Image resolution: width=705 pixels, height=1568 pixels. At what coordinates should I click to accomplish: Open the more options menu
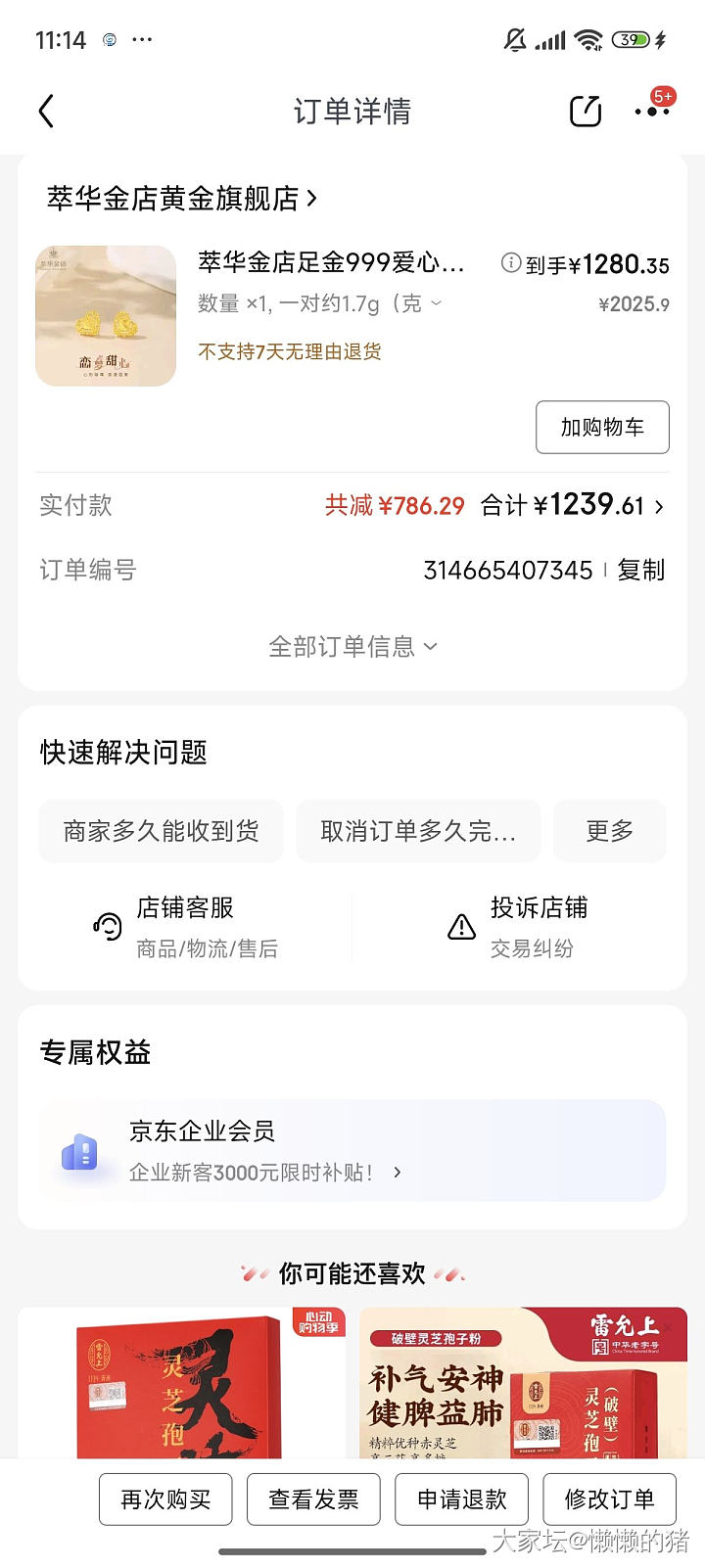pyautogui.click(x=651, y=112)
